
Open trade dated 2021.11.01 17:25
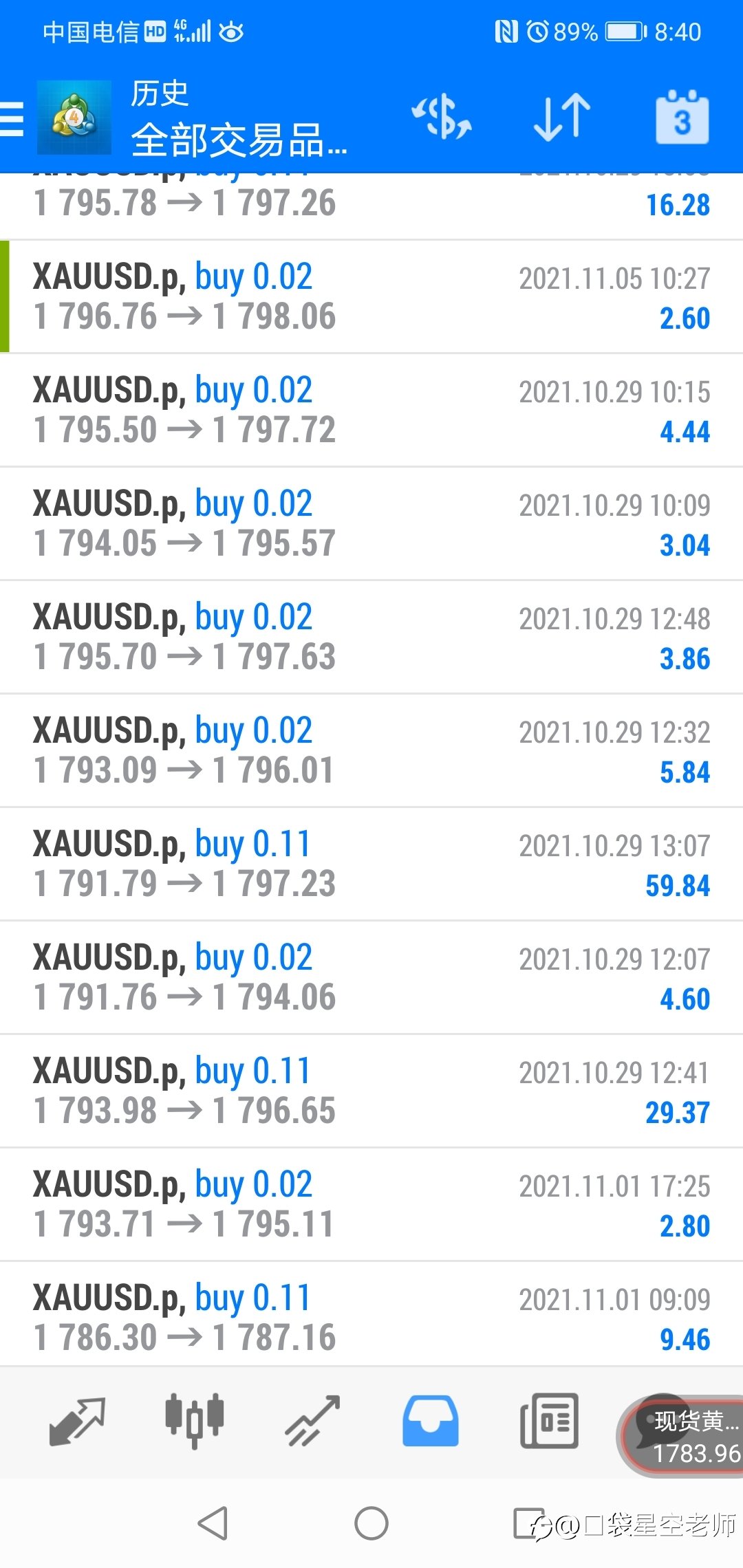coord(371,1204)
